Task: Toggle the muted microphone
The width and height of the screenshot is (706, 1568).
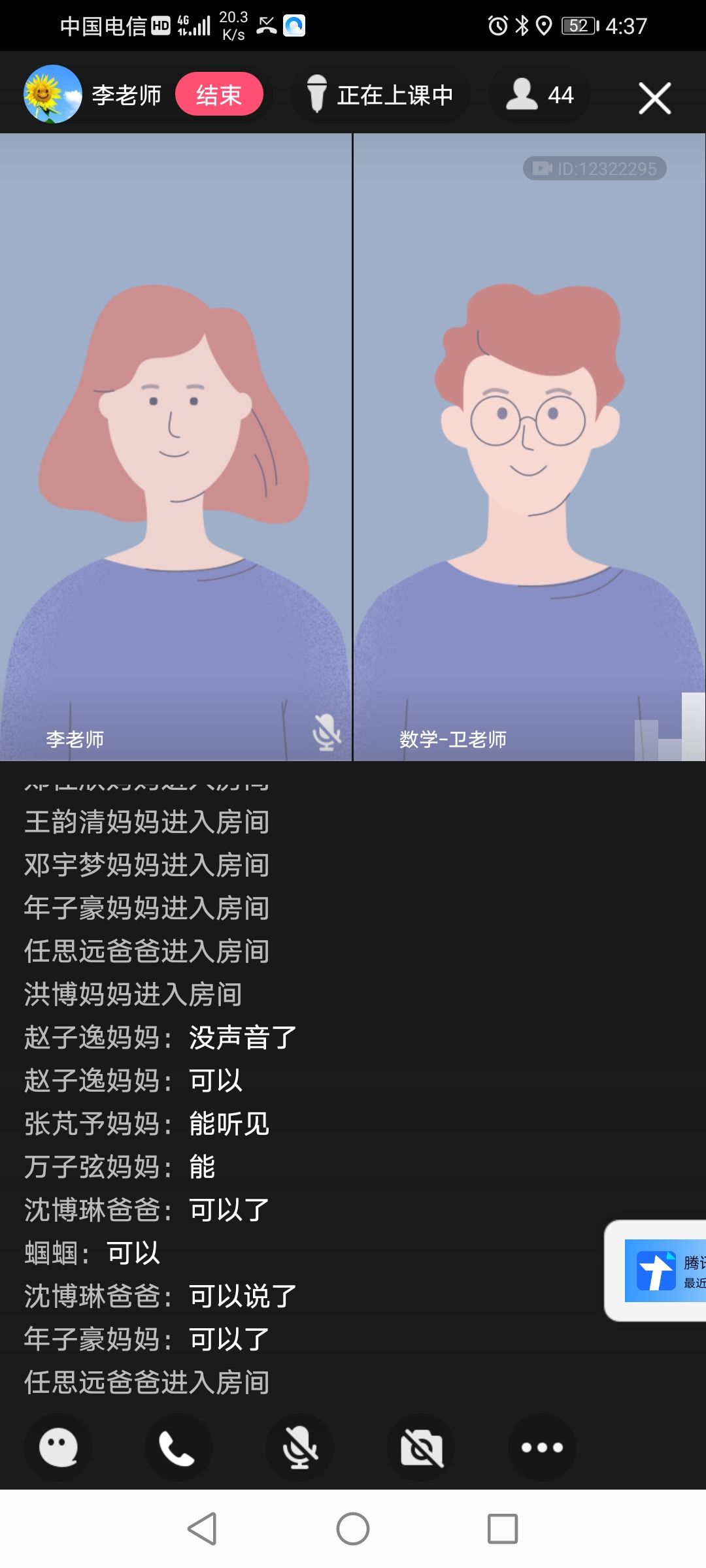Action: coord(300,1447)
